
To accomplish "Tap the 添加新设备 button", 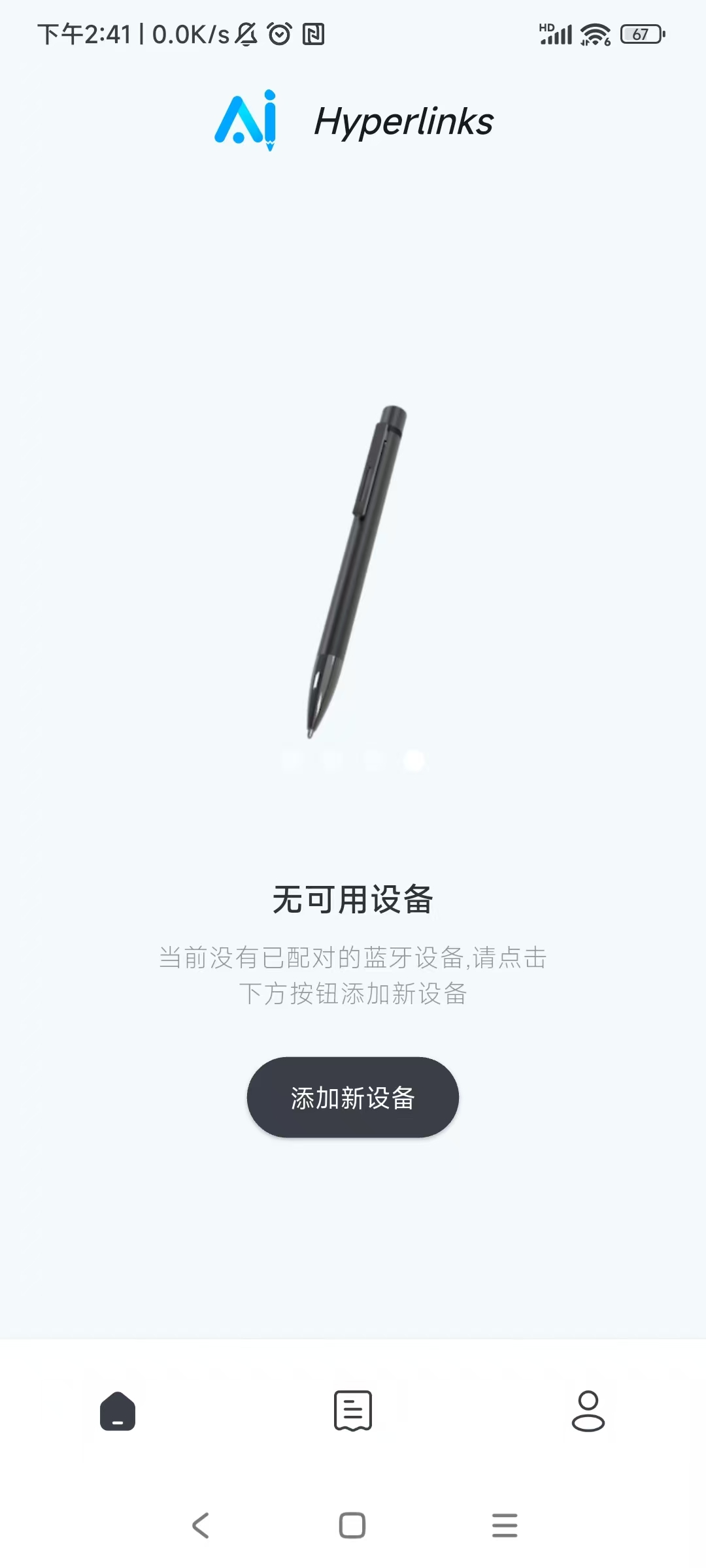I will (352, 1097).
